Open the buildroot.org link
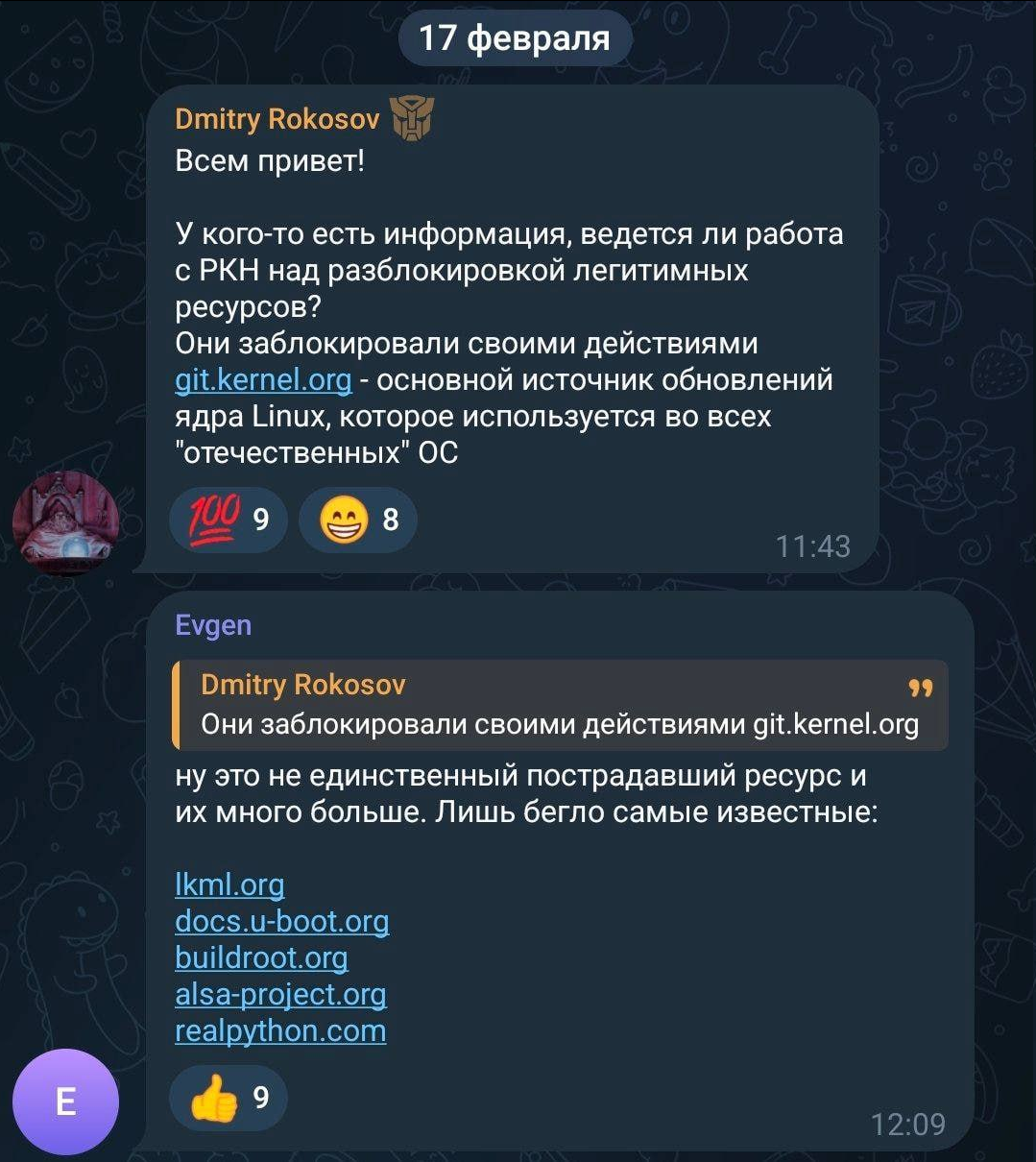The image size is (1036, 1162). pyautogui.click(x=261, y=957)
